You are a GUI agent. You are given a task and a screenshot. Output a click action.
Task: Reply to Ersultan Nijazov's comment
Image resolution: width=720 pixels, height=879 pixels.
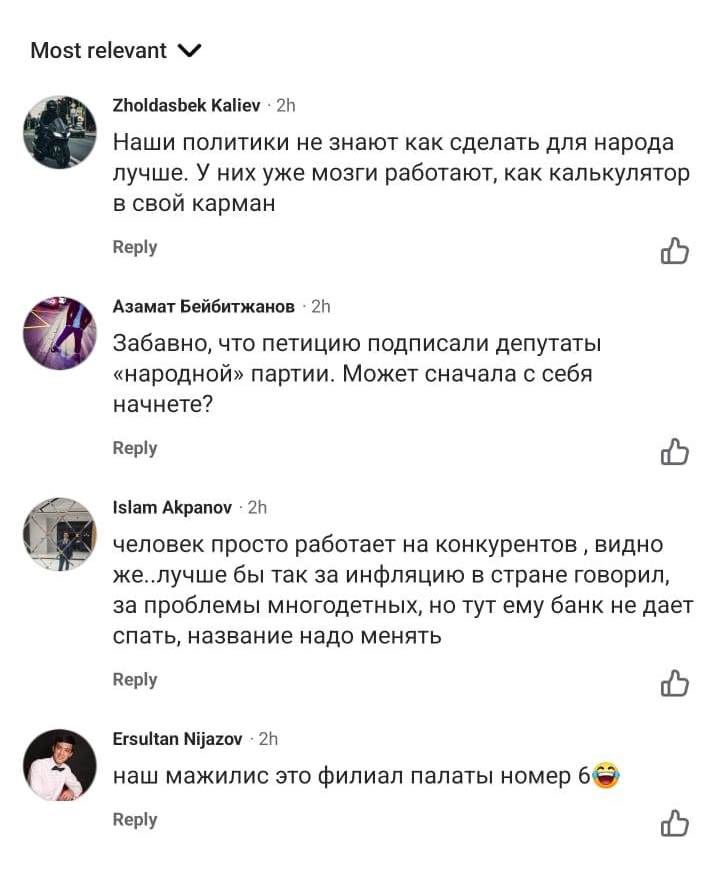pyautogui.click(x=135, y=819)
